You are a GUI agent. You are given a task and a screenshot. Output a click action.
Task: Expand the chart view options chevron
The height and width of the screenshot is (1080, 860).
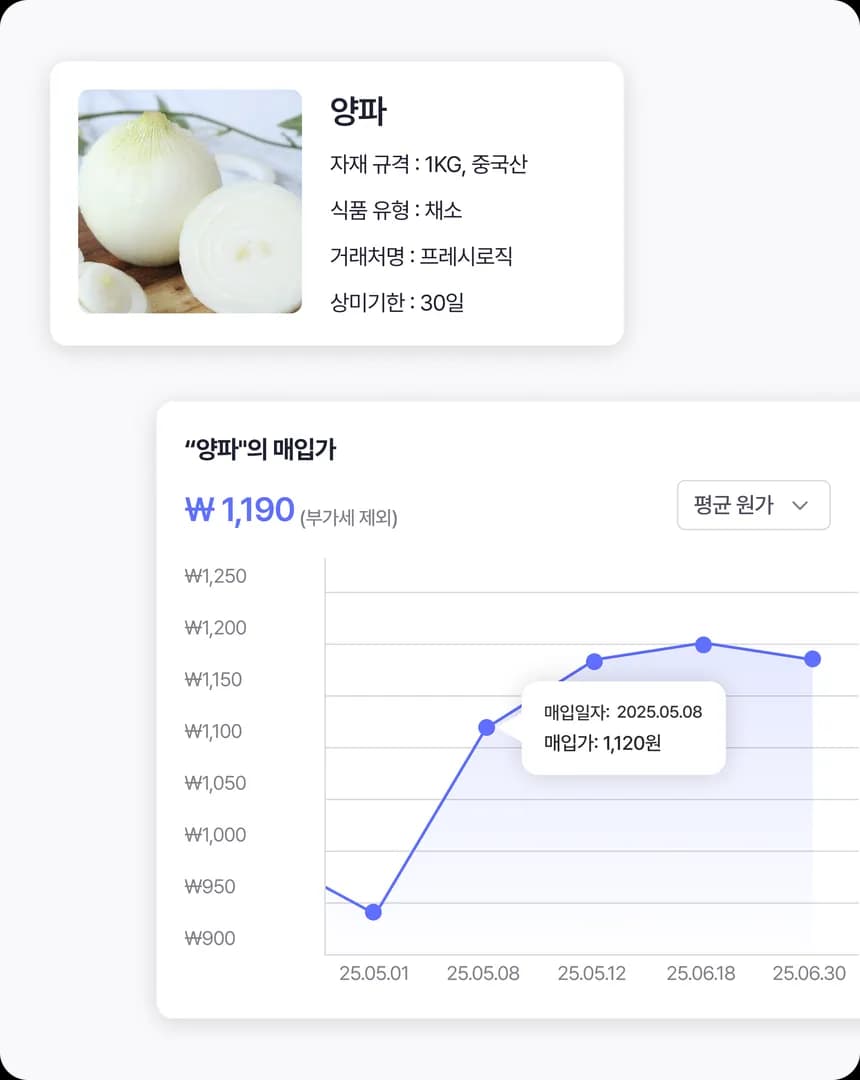click(800, 506)
